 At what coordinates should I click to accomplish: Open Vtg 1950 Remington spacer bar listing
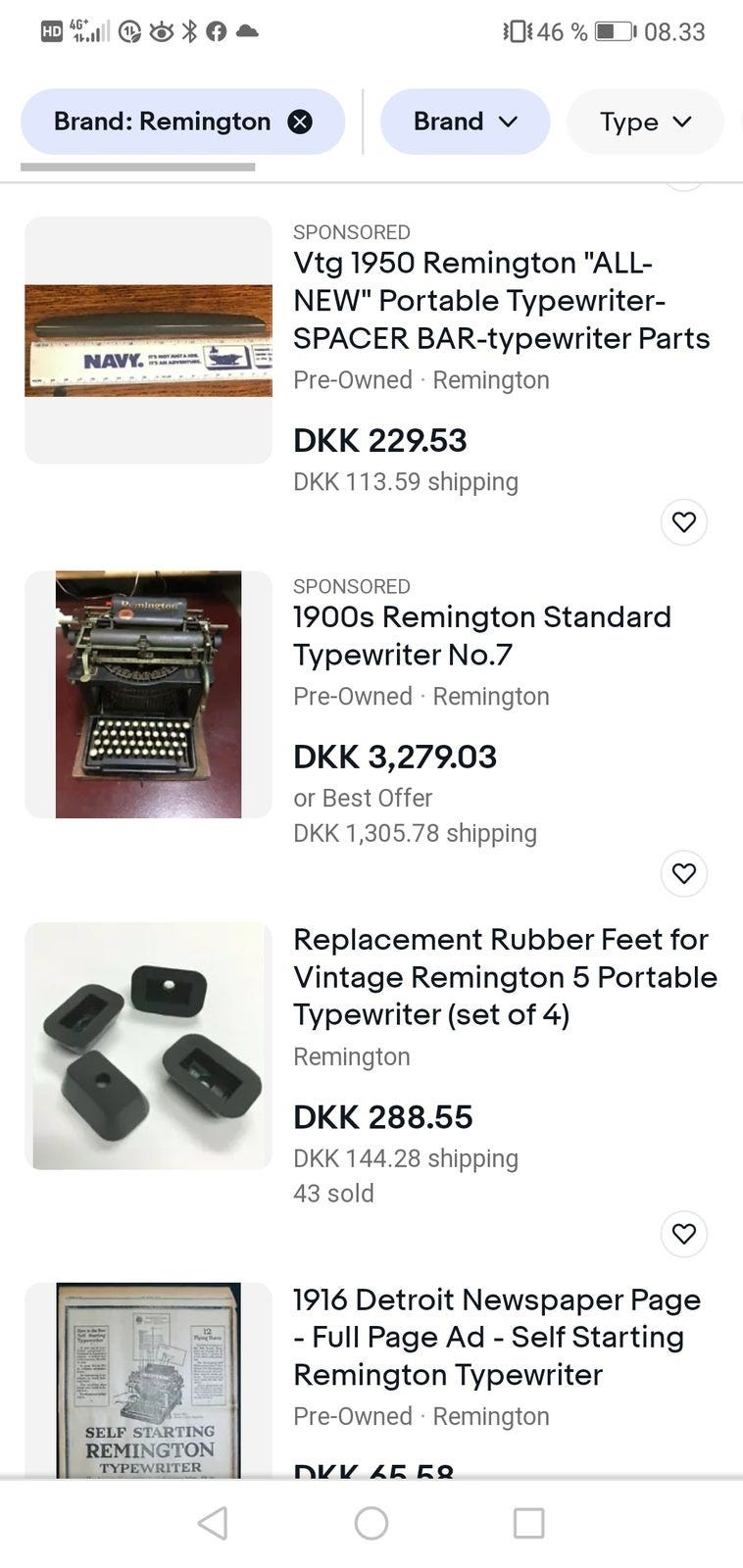click(501, 300)
